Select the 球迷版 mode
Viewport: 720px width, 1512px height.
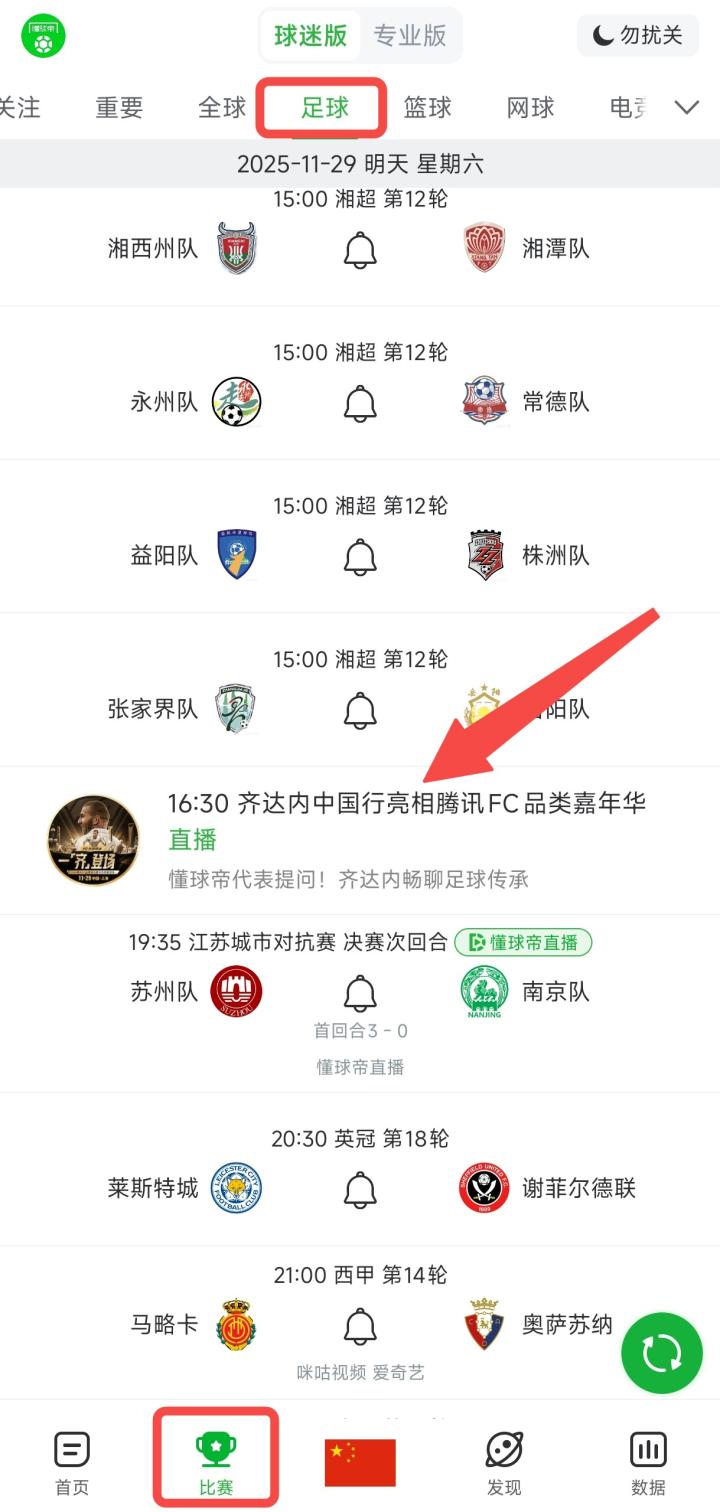310,36
